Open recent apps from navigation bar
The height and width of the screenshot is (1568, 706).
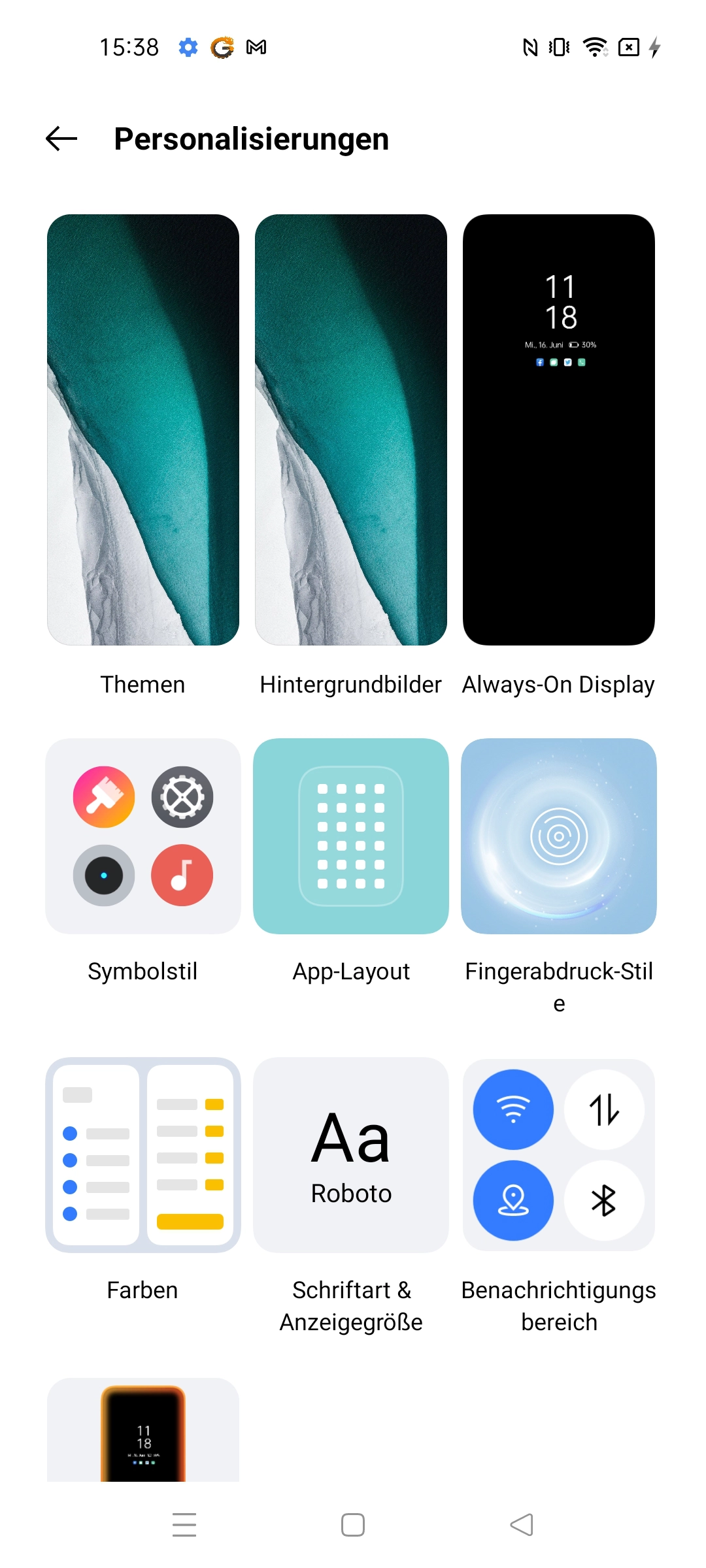pos(184,1525)
